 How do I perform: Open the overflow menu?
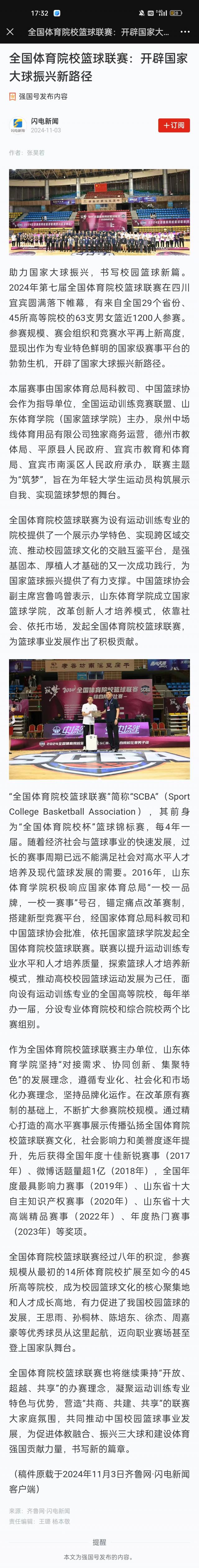pyautogui.click(x=186, y=32)
